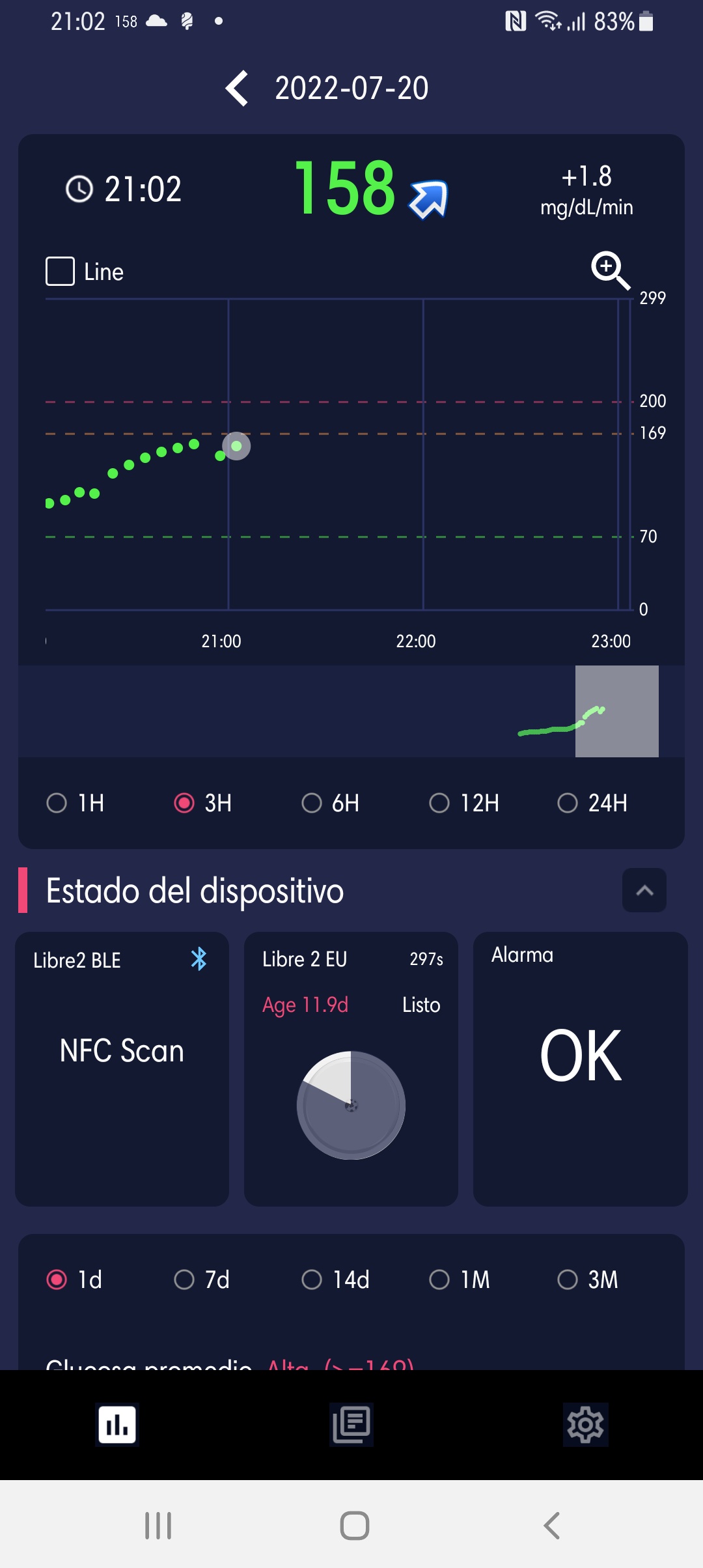Enable the Line checkbox on the graph
This screenshot has width=703, height=1568.
click(x=61, y=270)
